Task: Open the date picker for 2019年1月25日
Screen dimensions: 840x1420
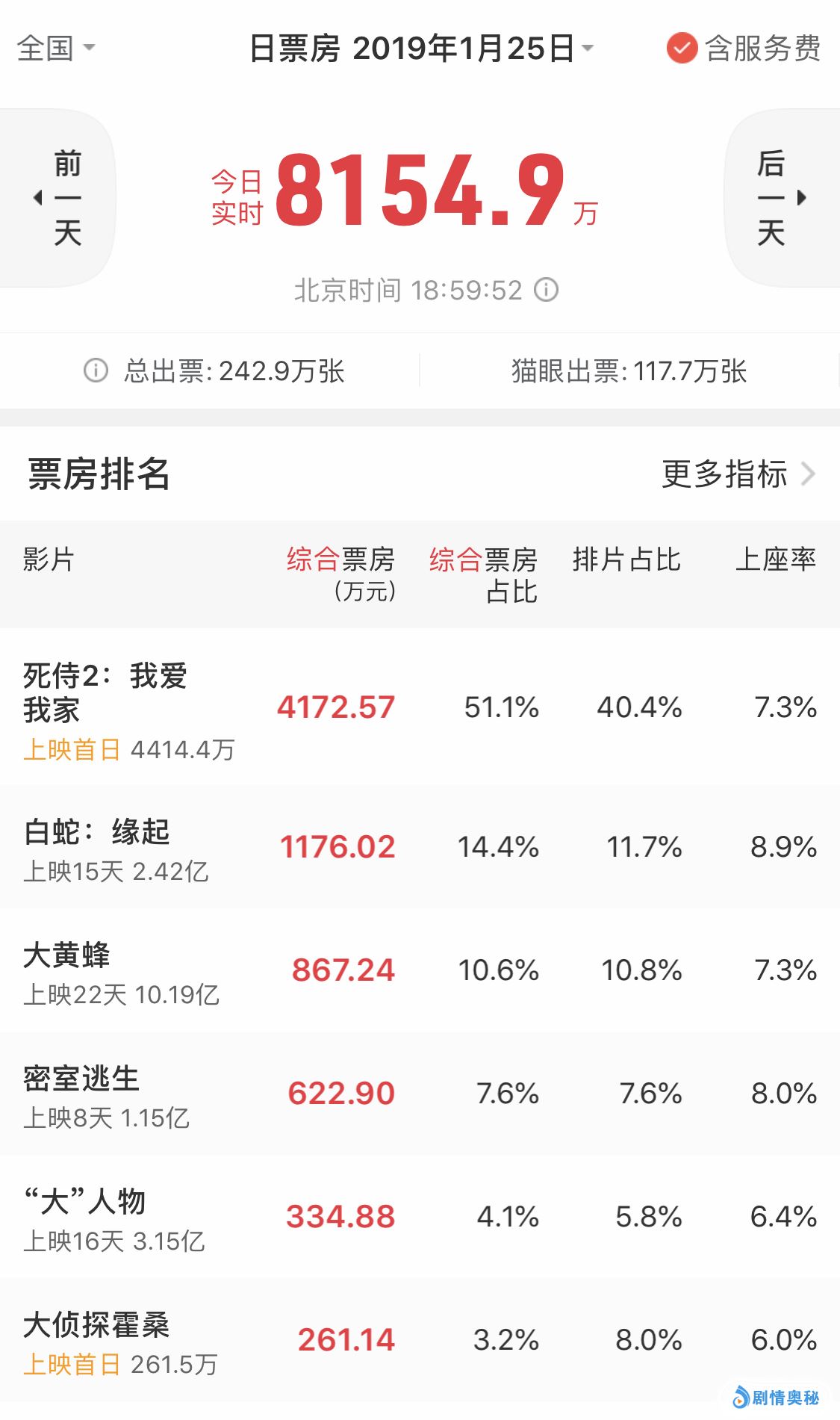Action: pos(421,49)
